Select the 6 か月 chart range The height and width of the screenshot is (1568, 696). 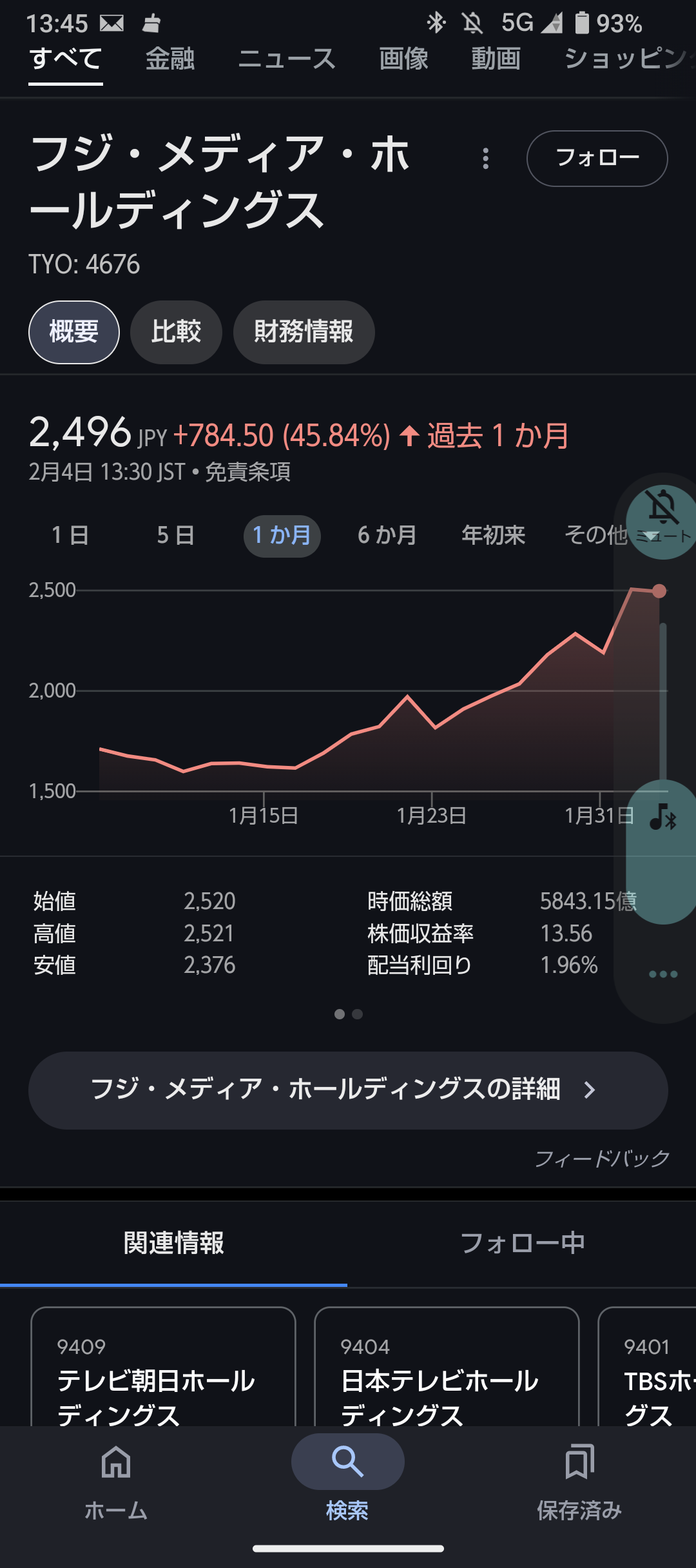pyautogui.click(x=387, y=535)
